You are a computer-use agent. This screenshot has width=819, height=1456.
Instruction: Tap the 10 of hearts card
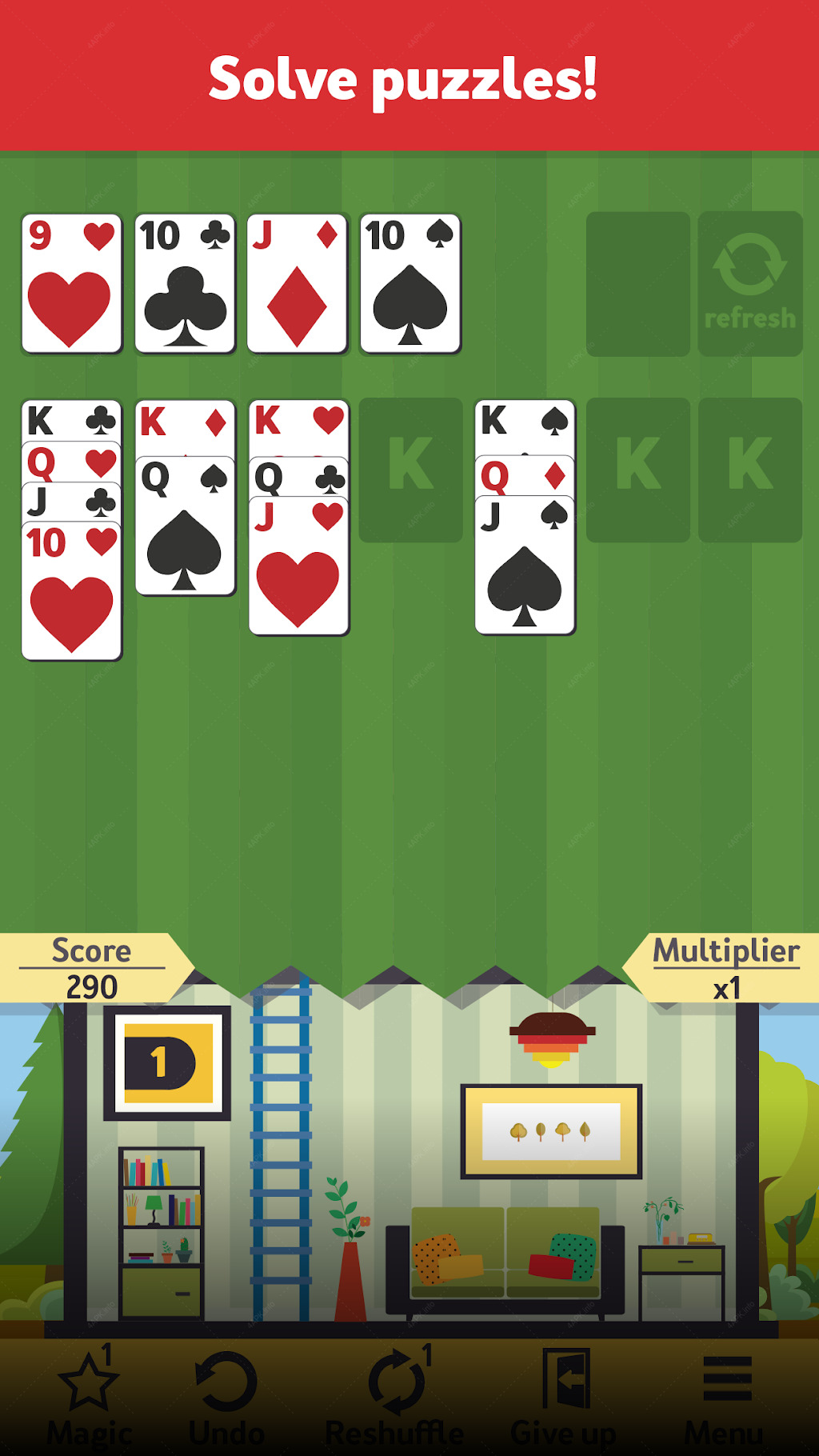72,591
